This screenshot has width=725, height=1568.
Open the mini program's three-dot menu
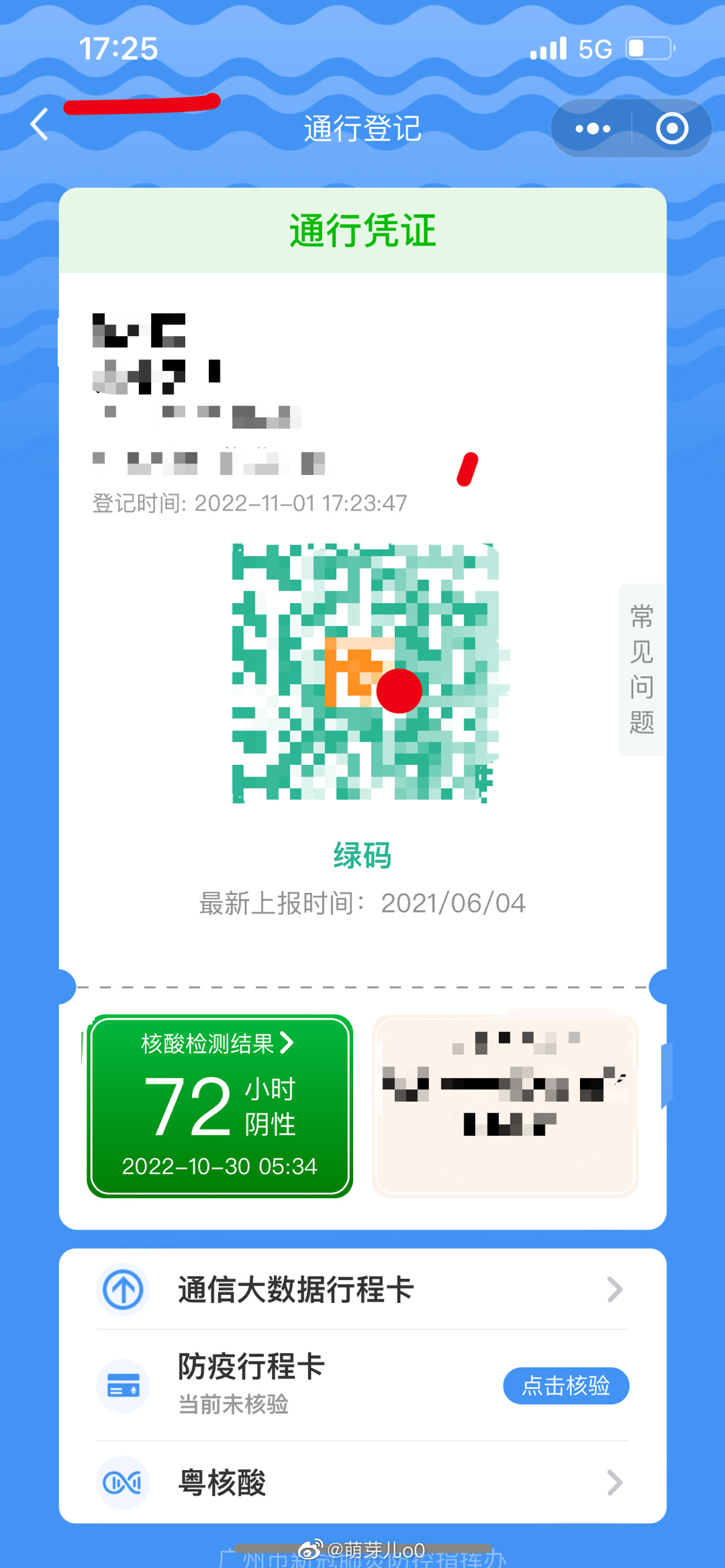pos(592,128)
